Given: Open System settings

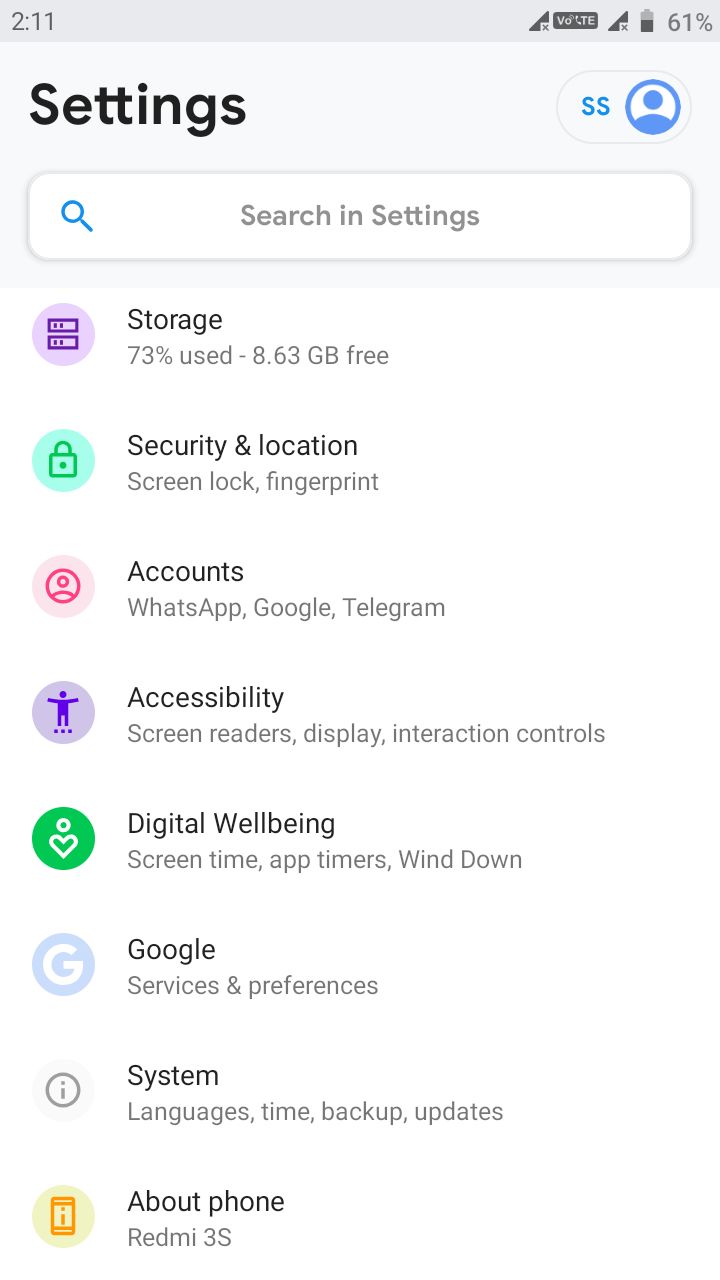Looking at the screenshot, I should tap(360, 1091).
